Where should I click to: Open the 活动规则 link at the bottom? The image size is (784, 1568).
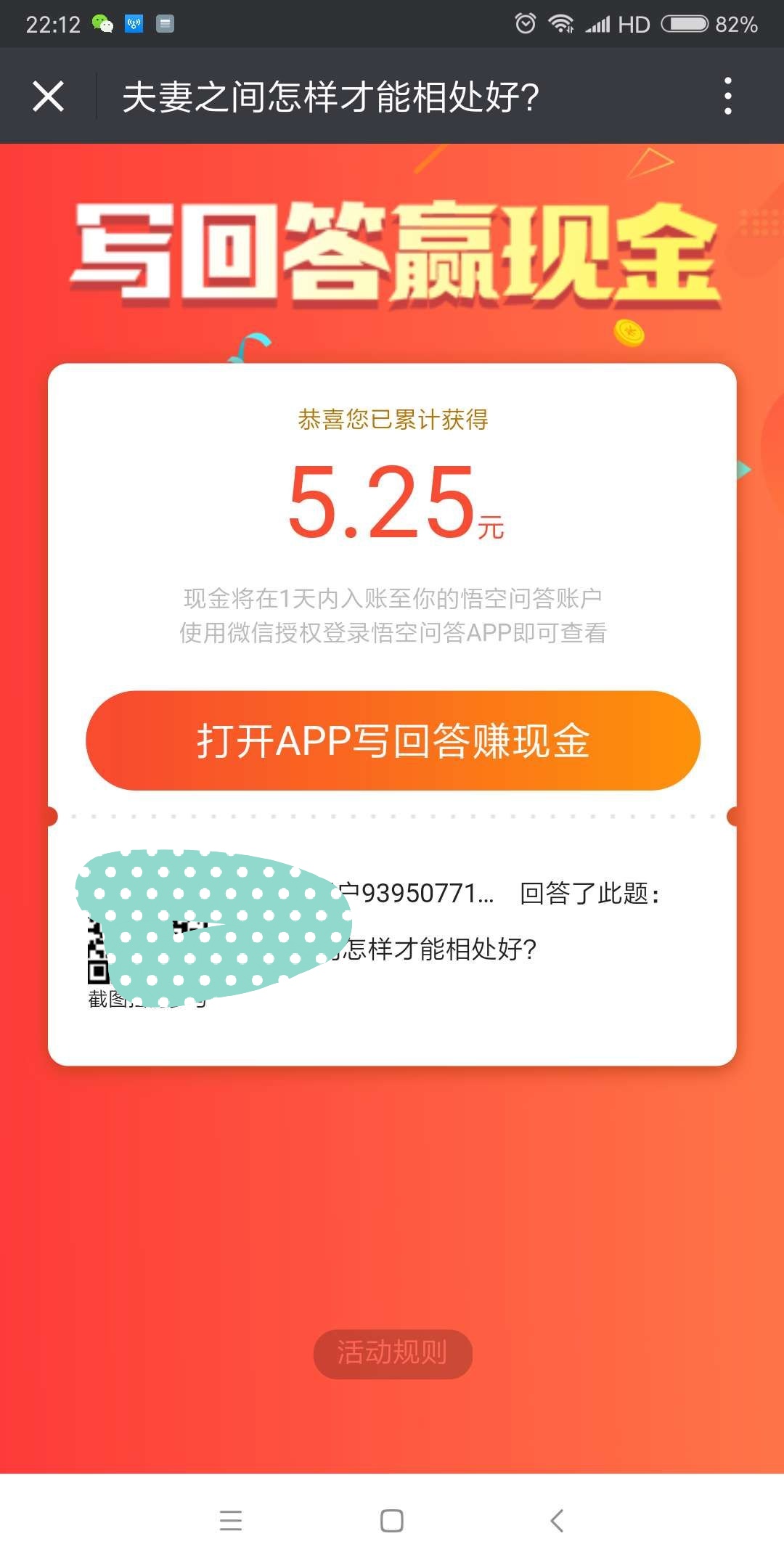coord(392,1352)
